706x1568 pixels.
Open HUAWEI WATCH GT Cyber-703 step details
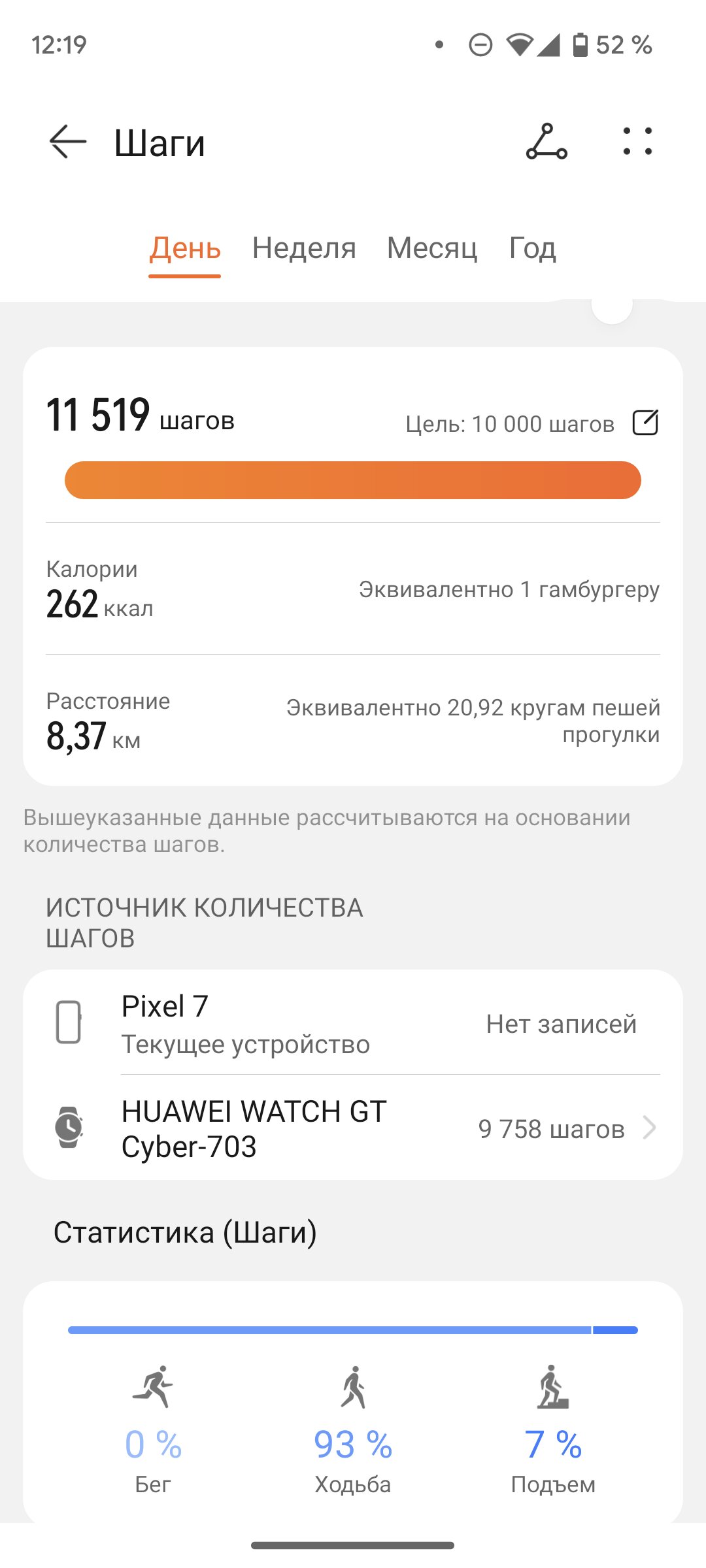pyautogui.click(x=353, y=1128)
